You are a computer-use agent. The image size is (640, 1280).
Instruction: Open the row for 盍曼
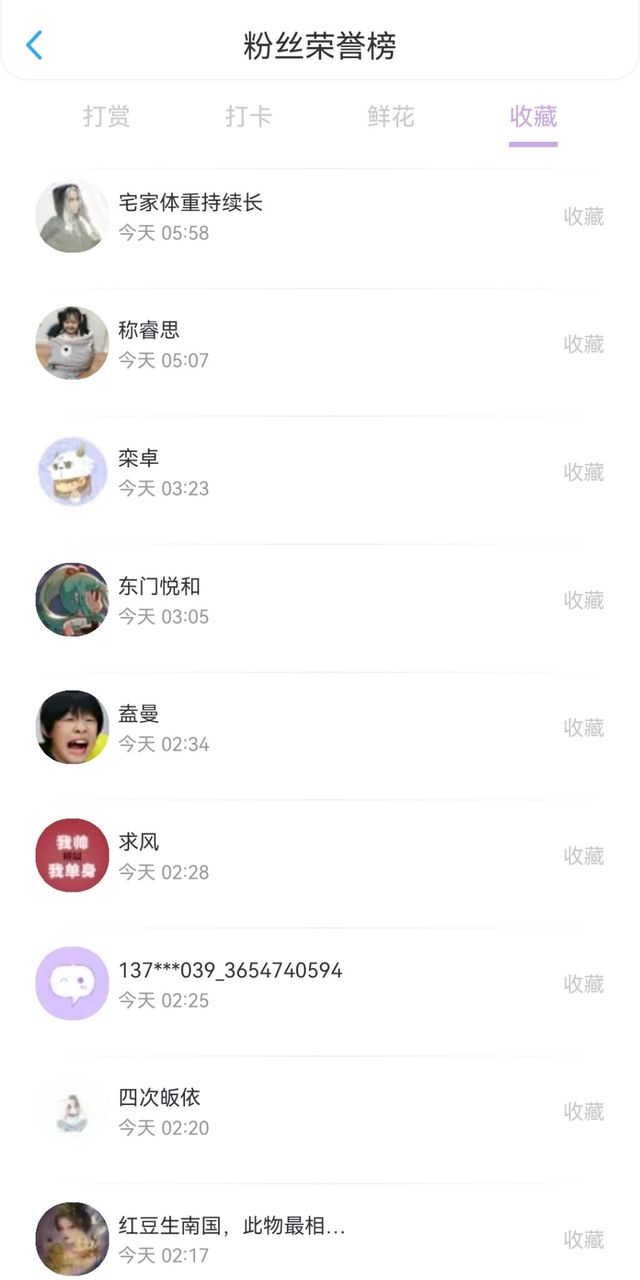[320, 728]
